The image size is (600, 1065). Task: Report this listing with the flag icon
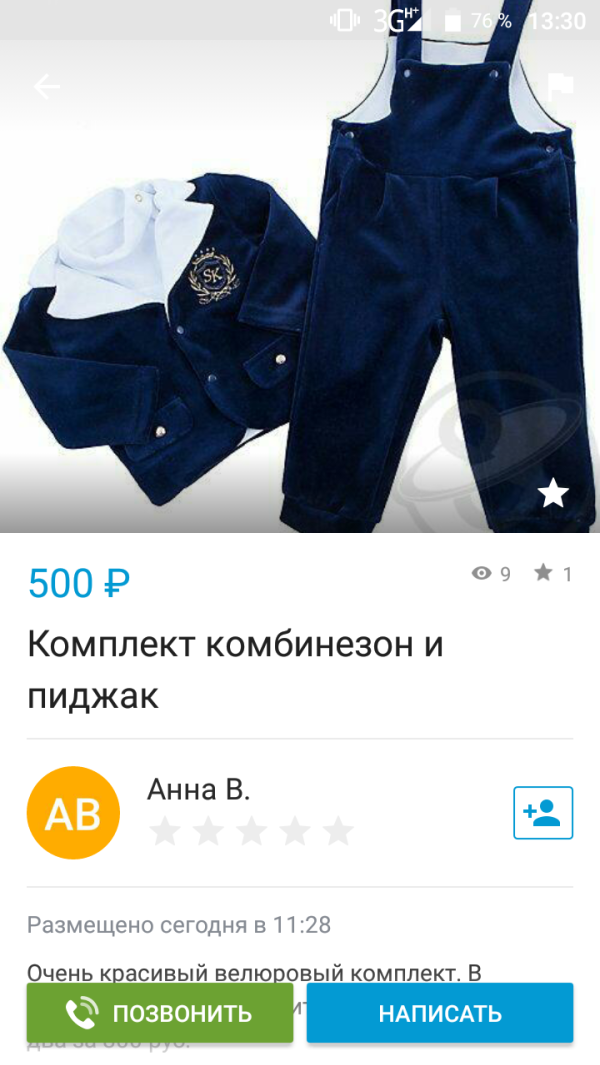[560, 87]
